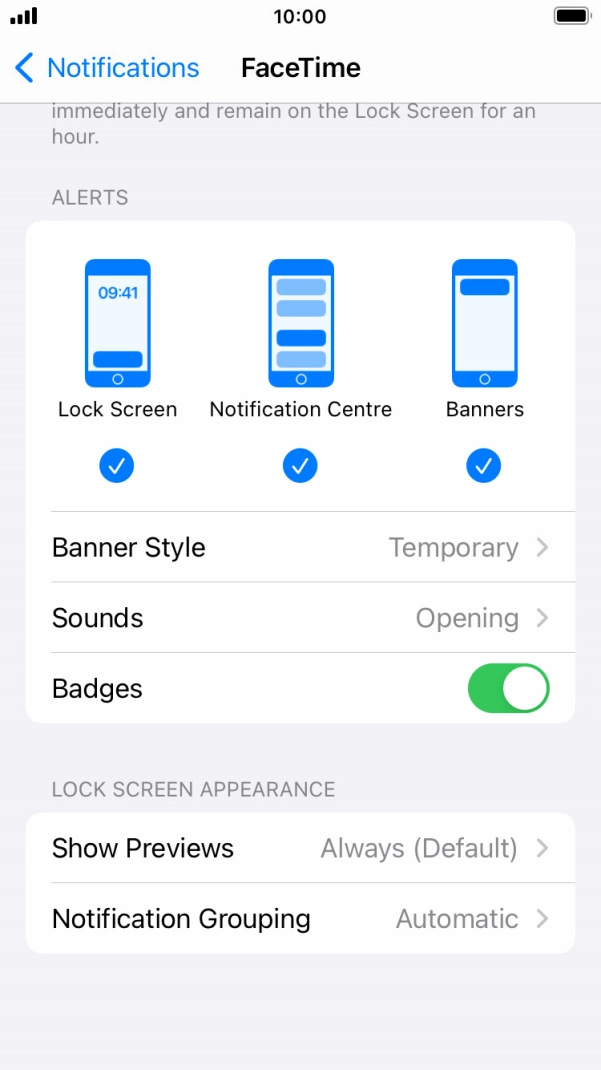The image size is (601, 1070).
Task: Uncheck Lock Screen alerts
Action: 117,466
